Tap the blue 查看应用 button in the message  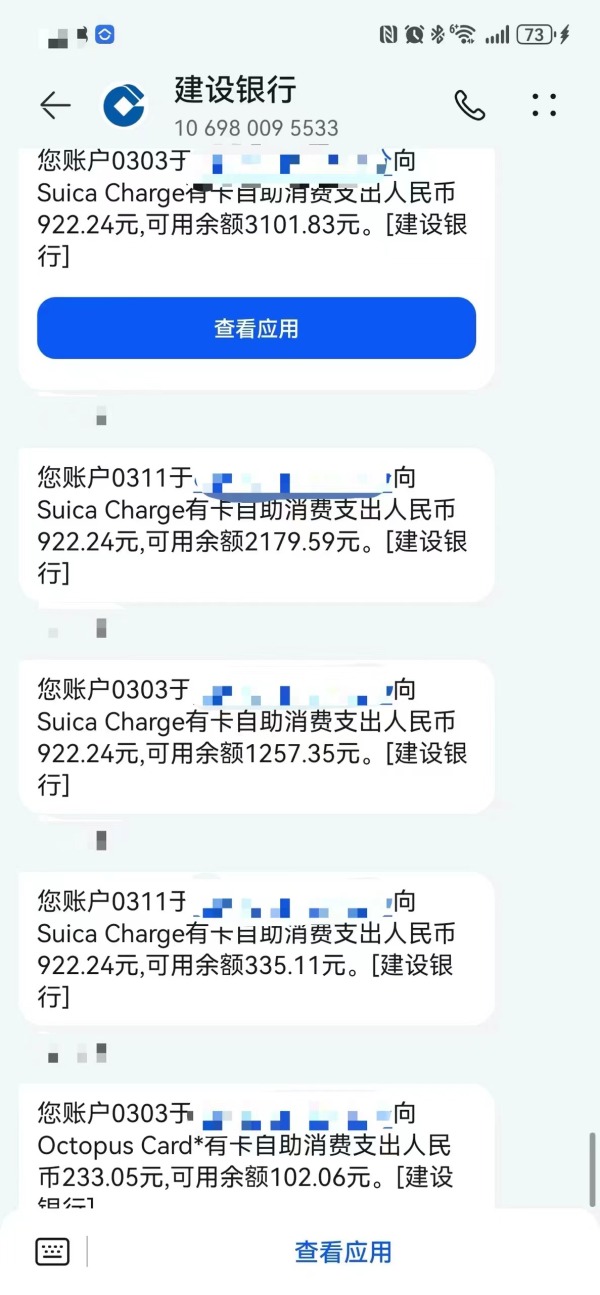click(x=256, y=328)
